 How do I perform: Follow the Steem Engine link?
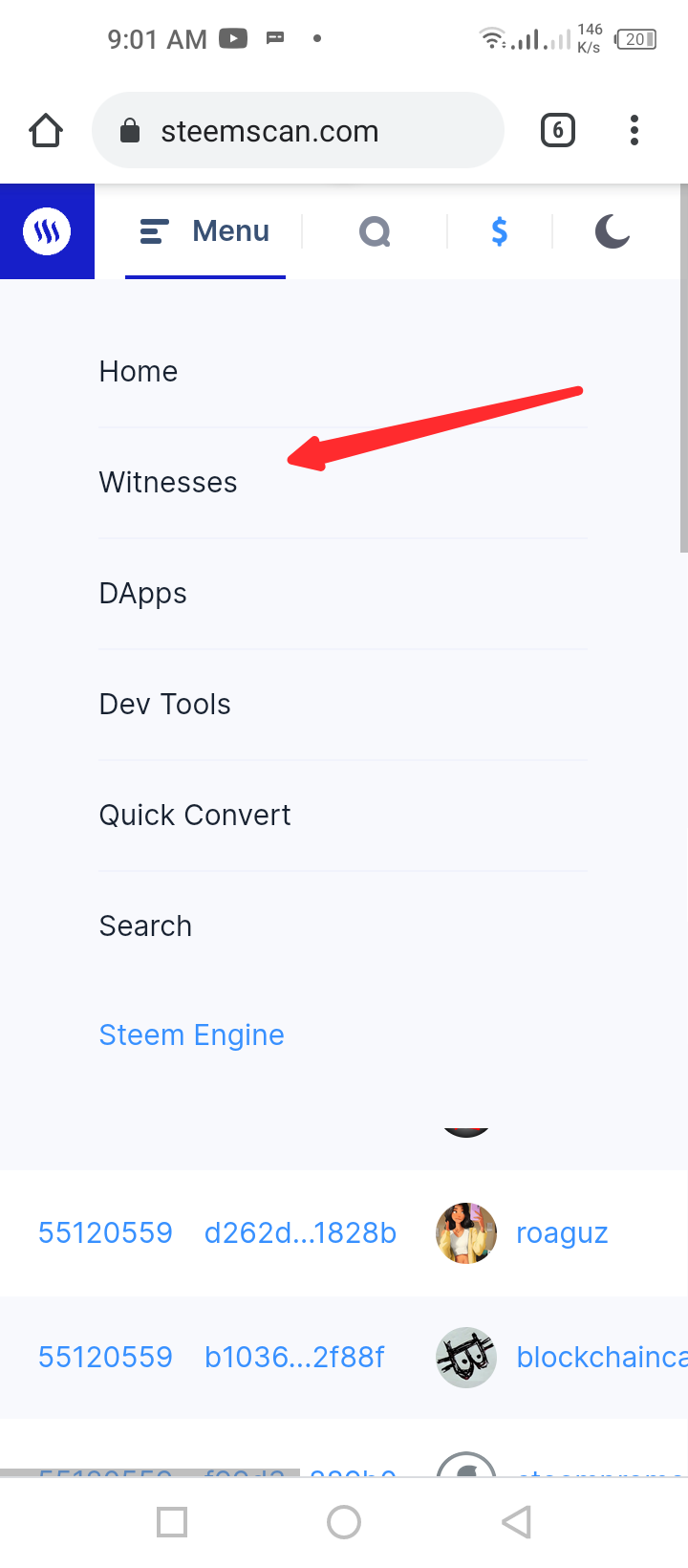(192, 1035)
